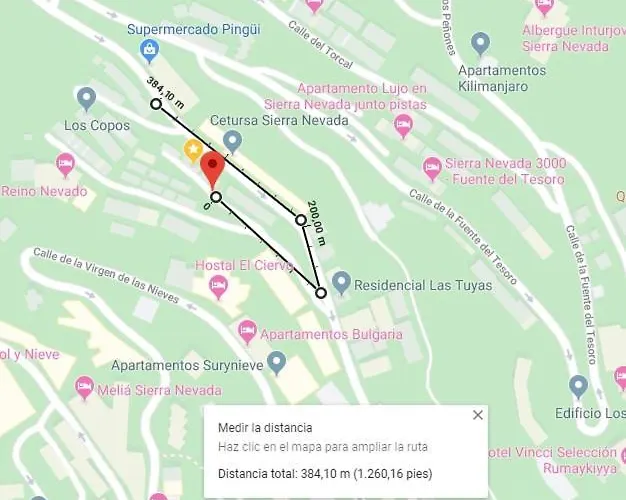
Task: Tap the red dropped location pin
Action: [212, 170]
